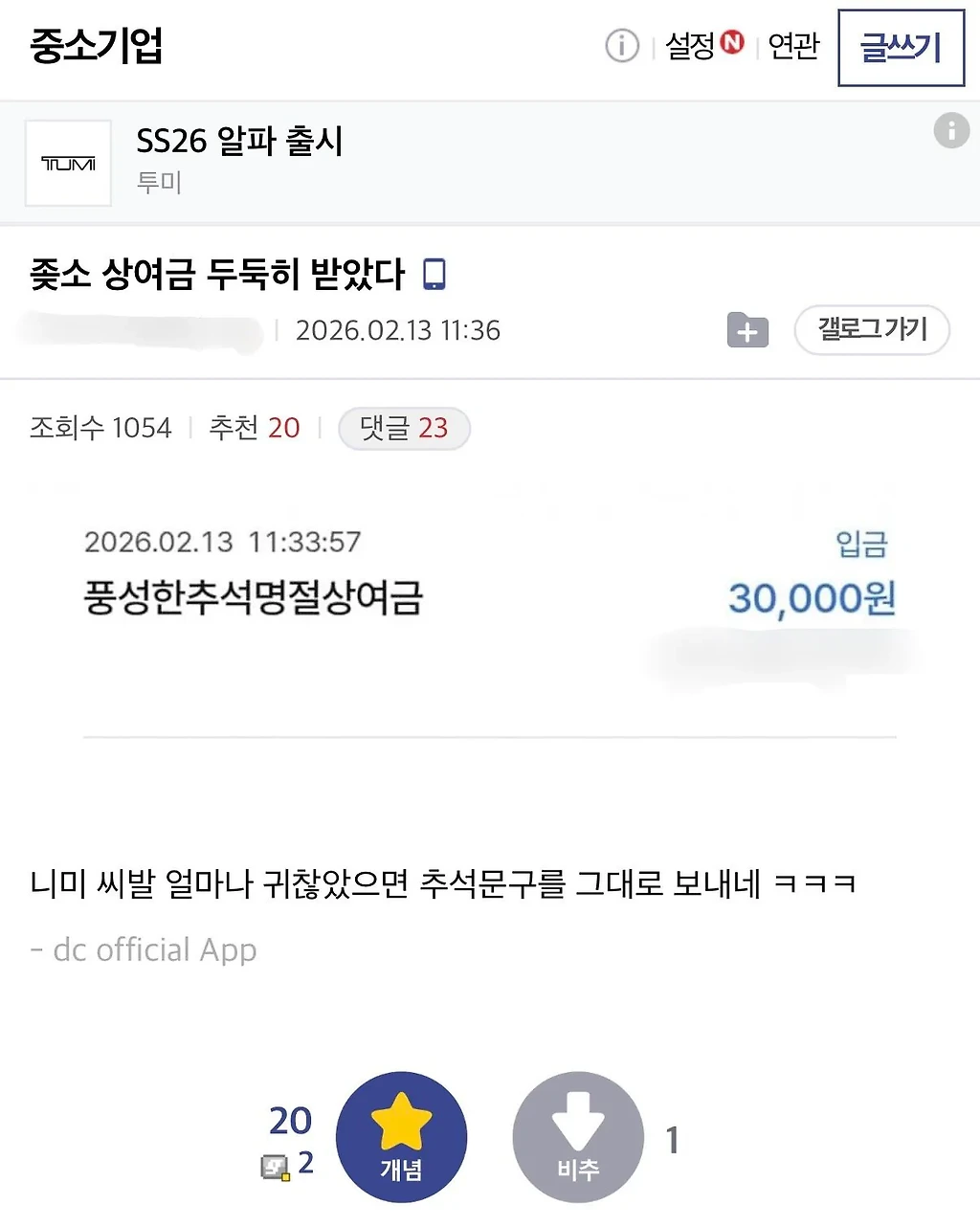This screenshot has height=1227, width=980.
Task: Tap the 갤로그가기 button
Action: tap(872, 330)
